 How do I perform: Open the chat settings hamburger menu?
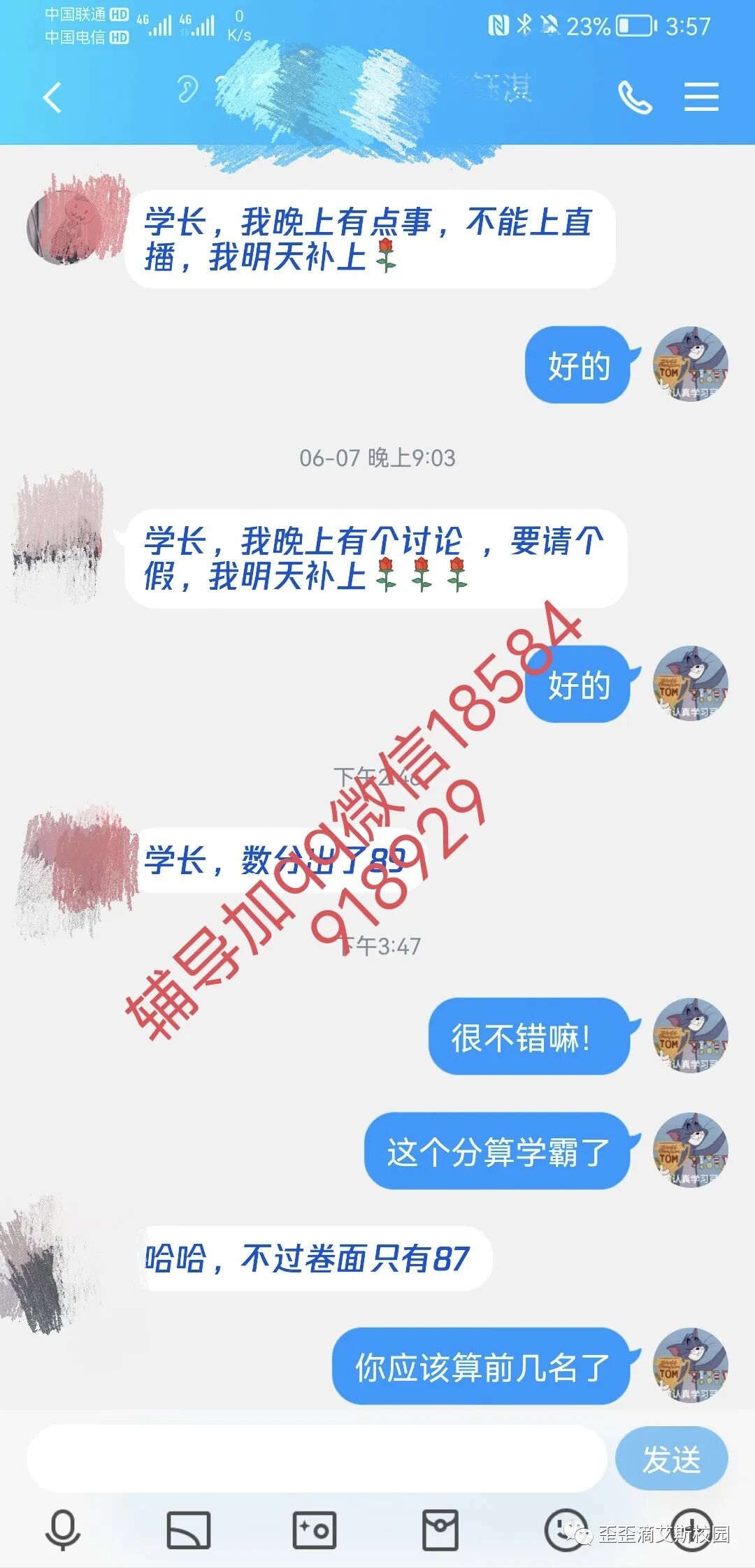[701, 96]
